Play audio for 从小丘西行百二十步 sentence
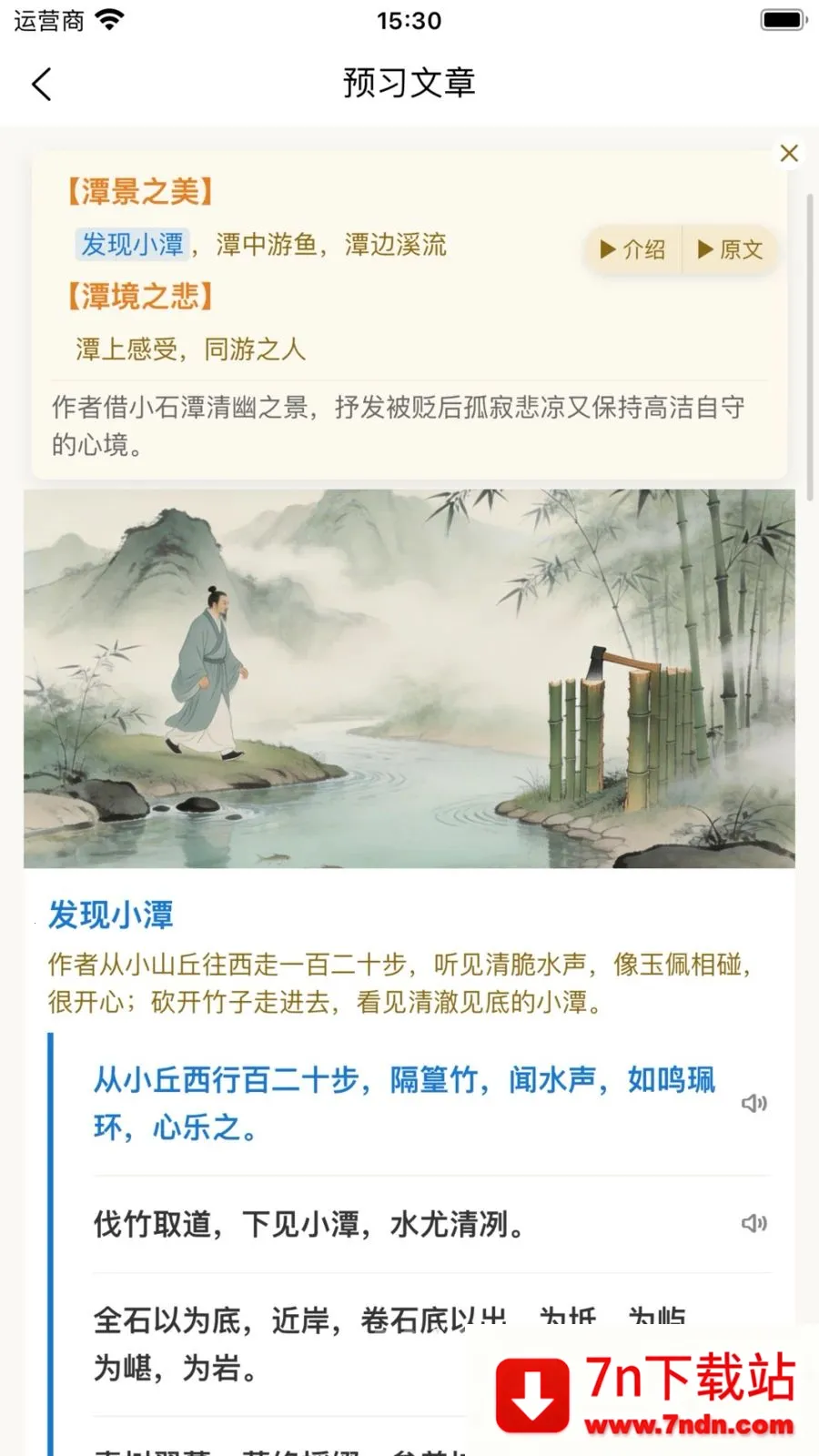 click(x=753, y=1103)
